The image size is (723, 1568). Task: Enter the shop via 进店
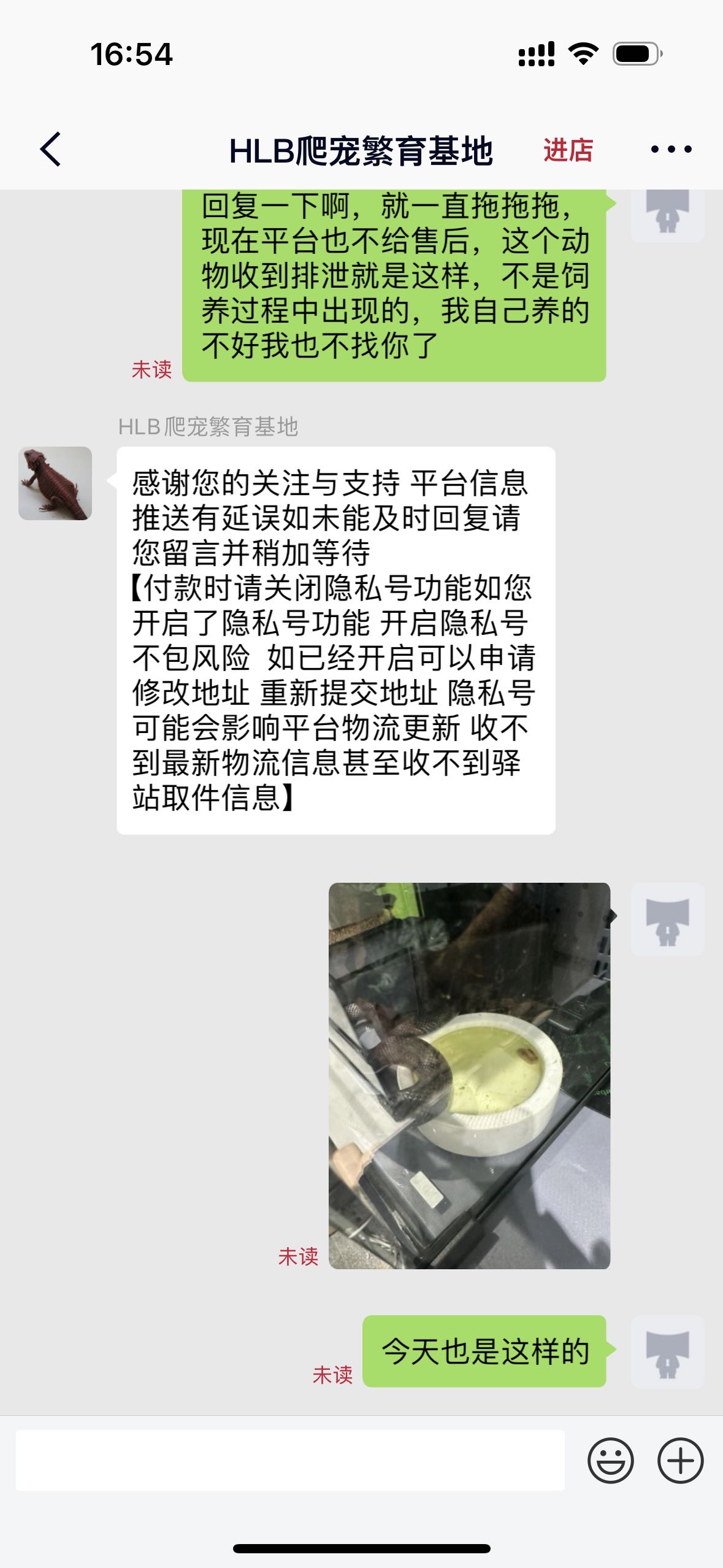(x=568, y=150)
